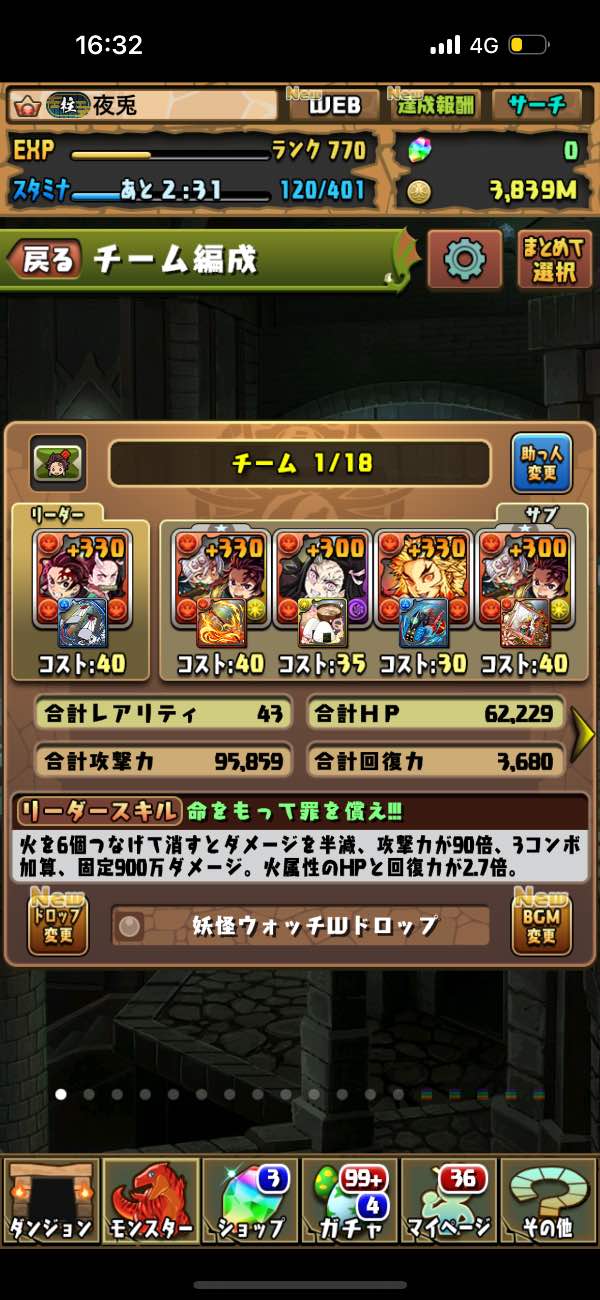This screenshot has height=1300, width=600.
Task: Tap the 戻る back button
Action: pos(45,261)
